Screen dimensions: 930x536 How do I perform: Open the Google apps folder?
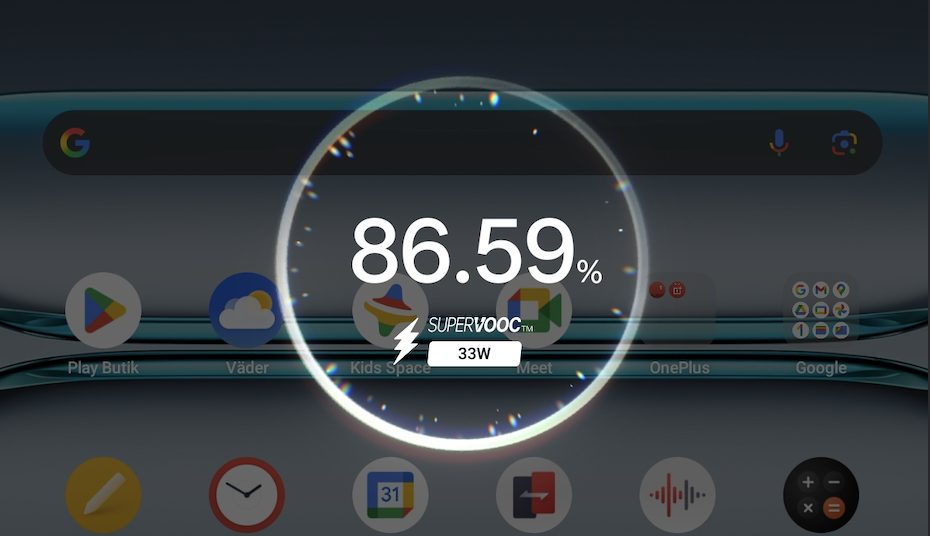(x=821, y=311)
